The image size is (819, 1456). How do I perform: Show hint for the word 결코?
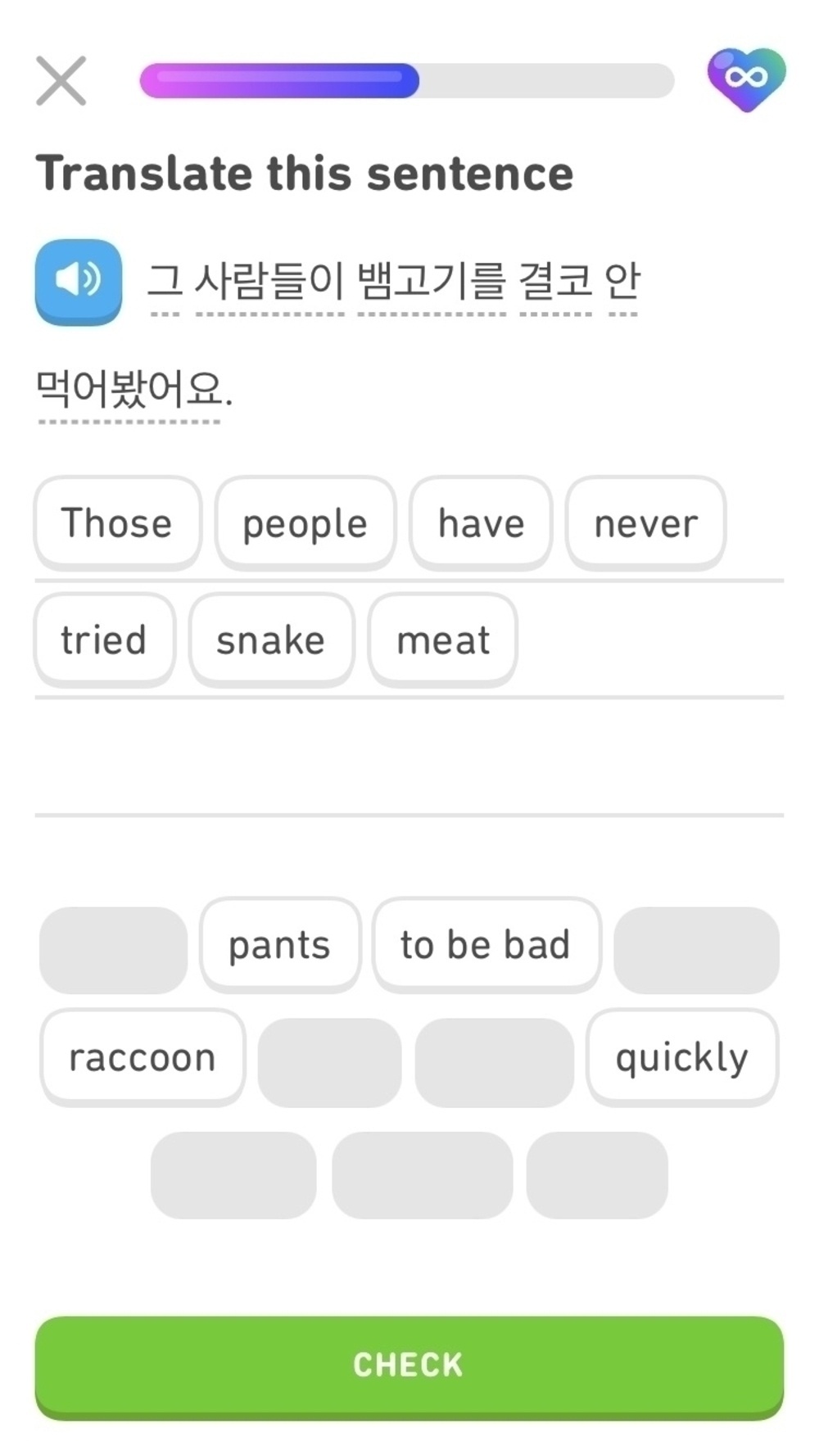coord(555,281)
